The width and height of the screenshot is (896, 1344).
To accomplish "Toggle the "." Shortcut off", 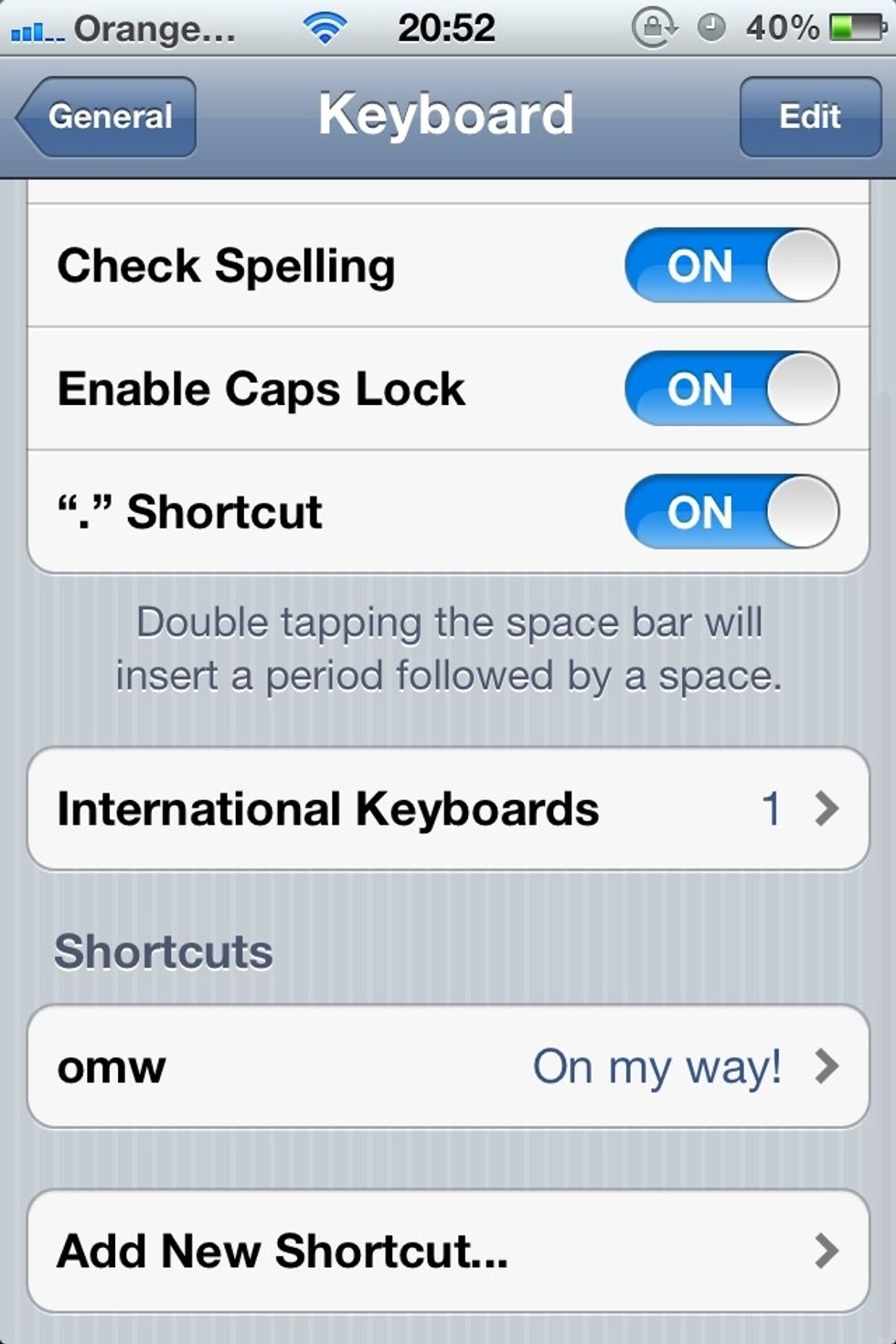I will coord(730,512).
